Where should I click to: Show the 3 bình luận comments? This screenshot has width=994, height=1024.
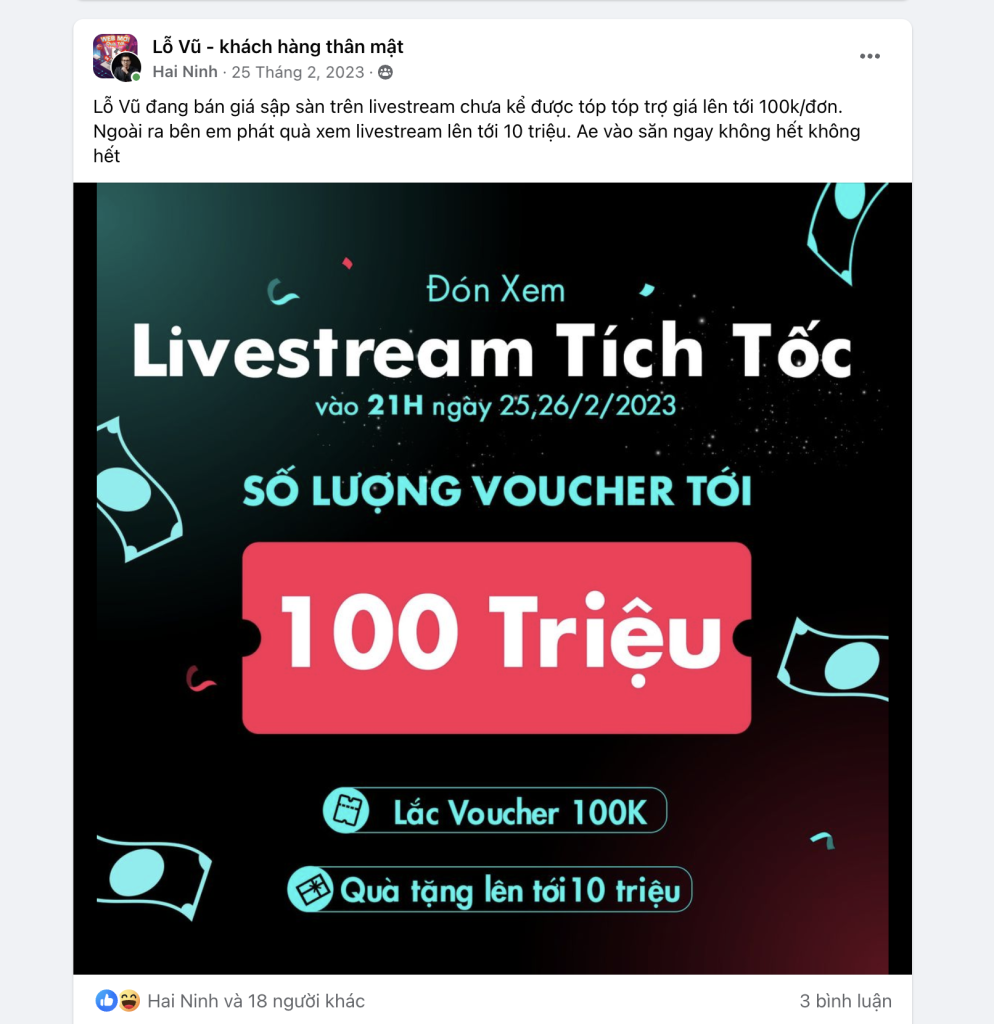pos(845,1001)
